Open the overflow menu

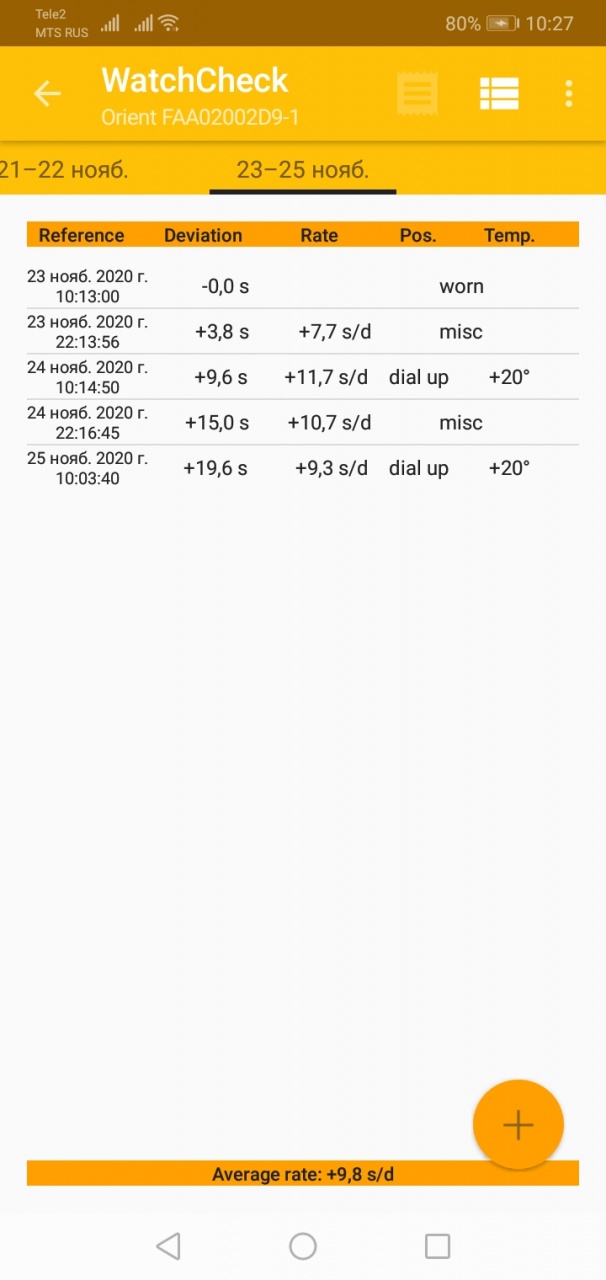point(568,94)
